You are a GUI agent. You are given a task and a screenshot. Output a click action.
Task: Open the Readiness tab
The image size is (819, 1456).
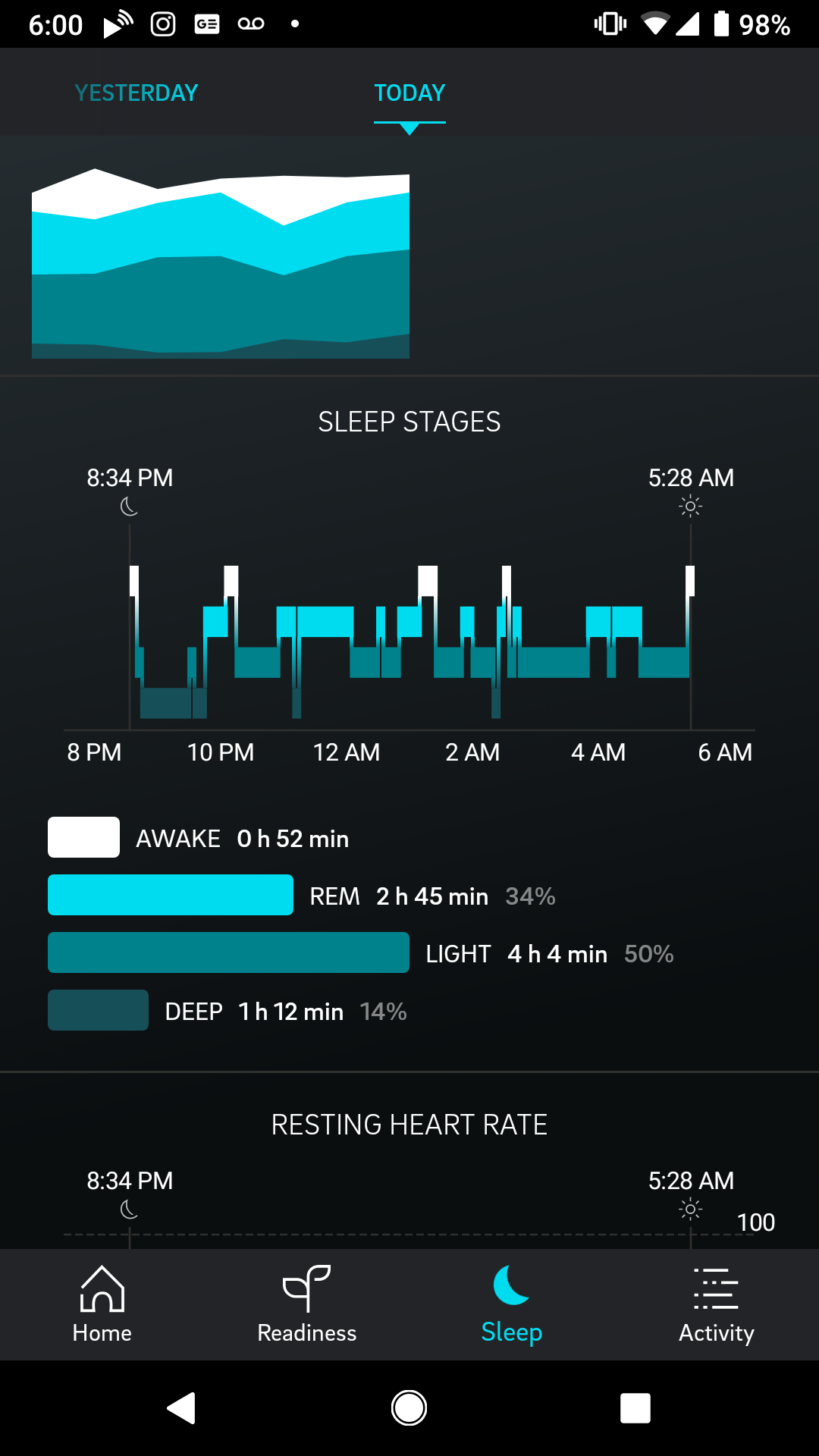tap(307, 1304)
